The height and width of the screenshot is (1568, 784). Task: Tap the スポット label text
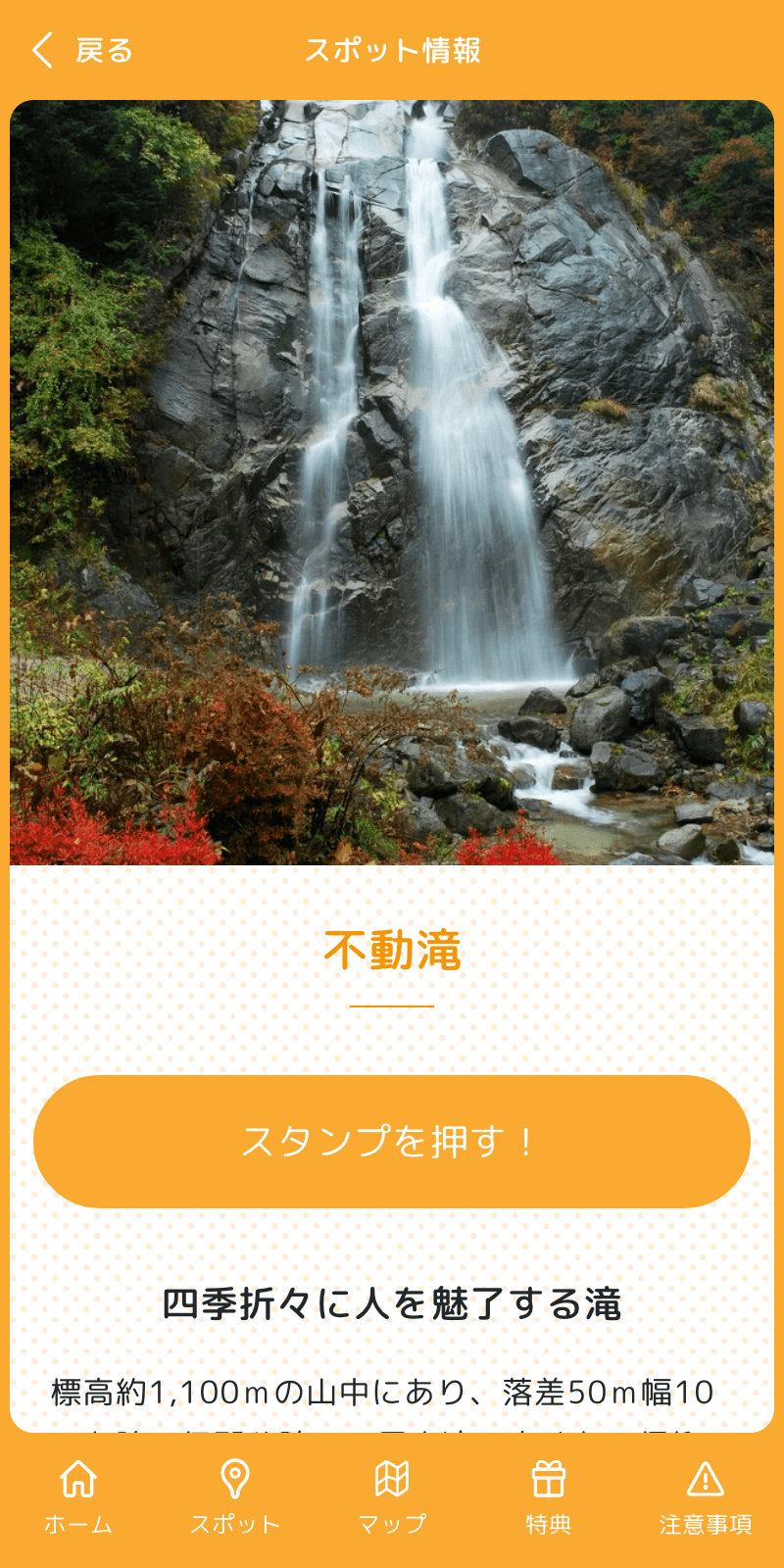pos(233,1523)
